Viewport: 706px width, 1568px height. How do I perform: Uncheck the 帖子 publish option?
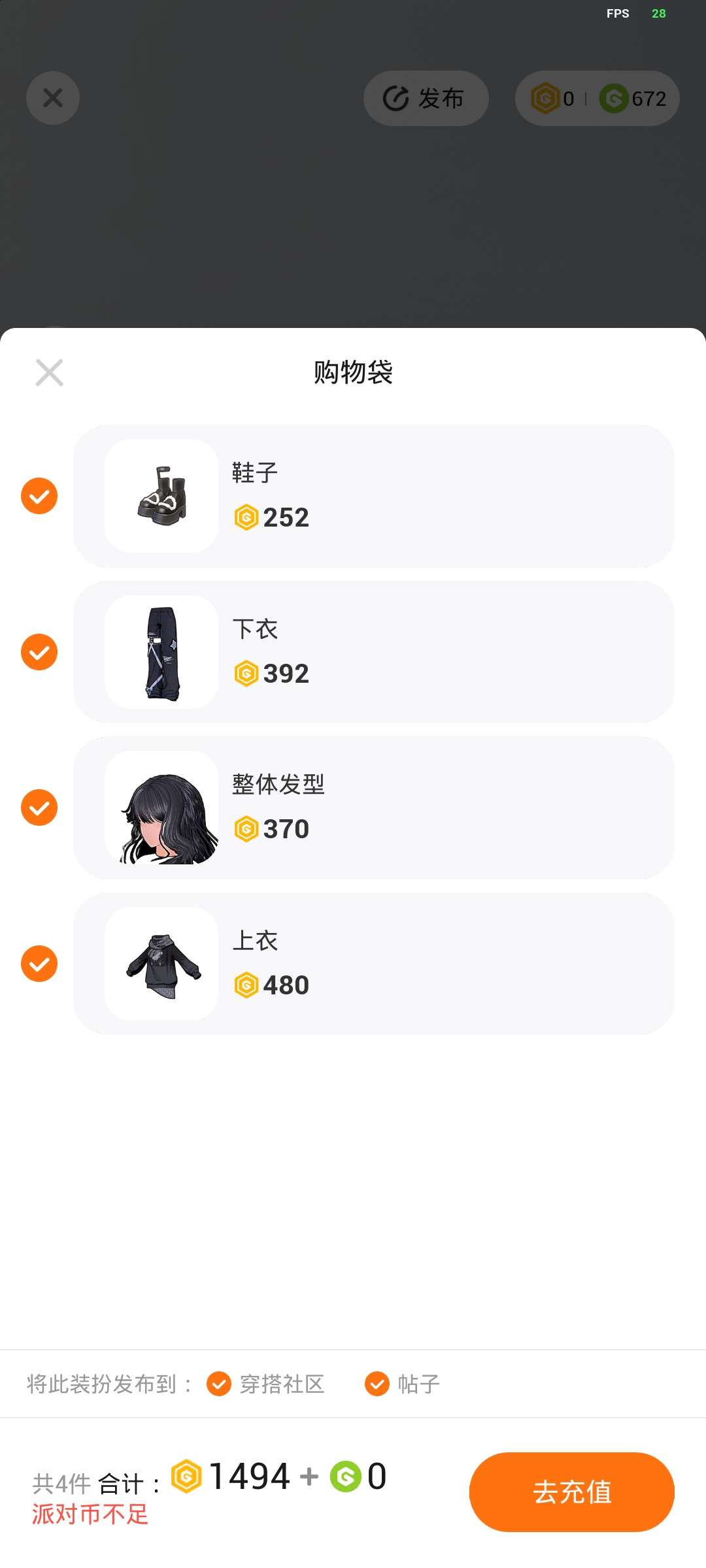pyautogui.click(x=377, y=1383)
